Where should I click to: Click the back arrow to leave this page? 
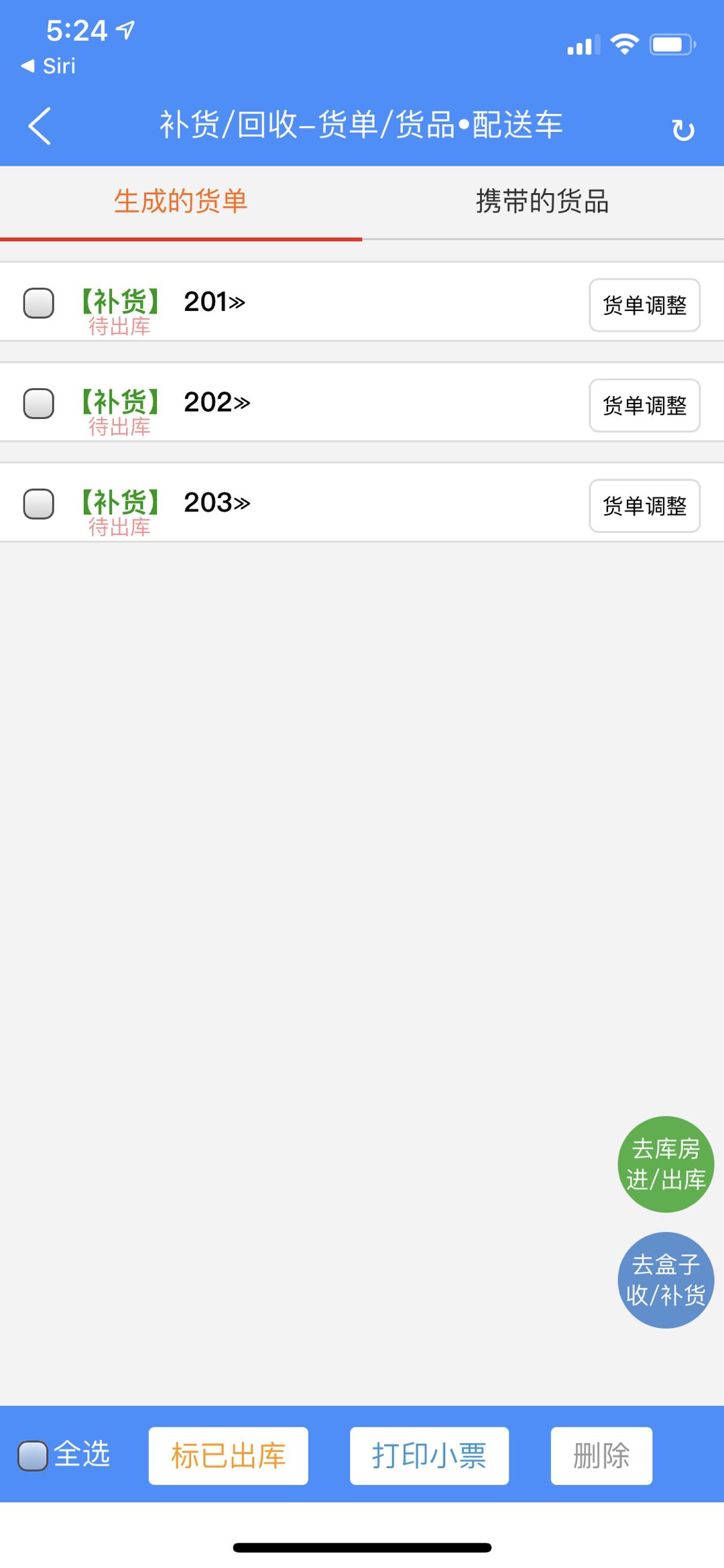[x=40, y=126]
